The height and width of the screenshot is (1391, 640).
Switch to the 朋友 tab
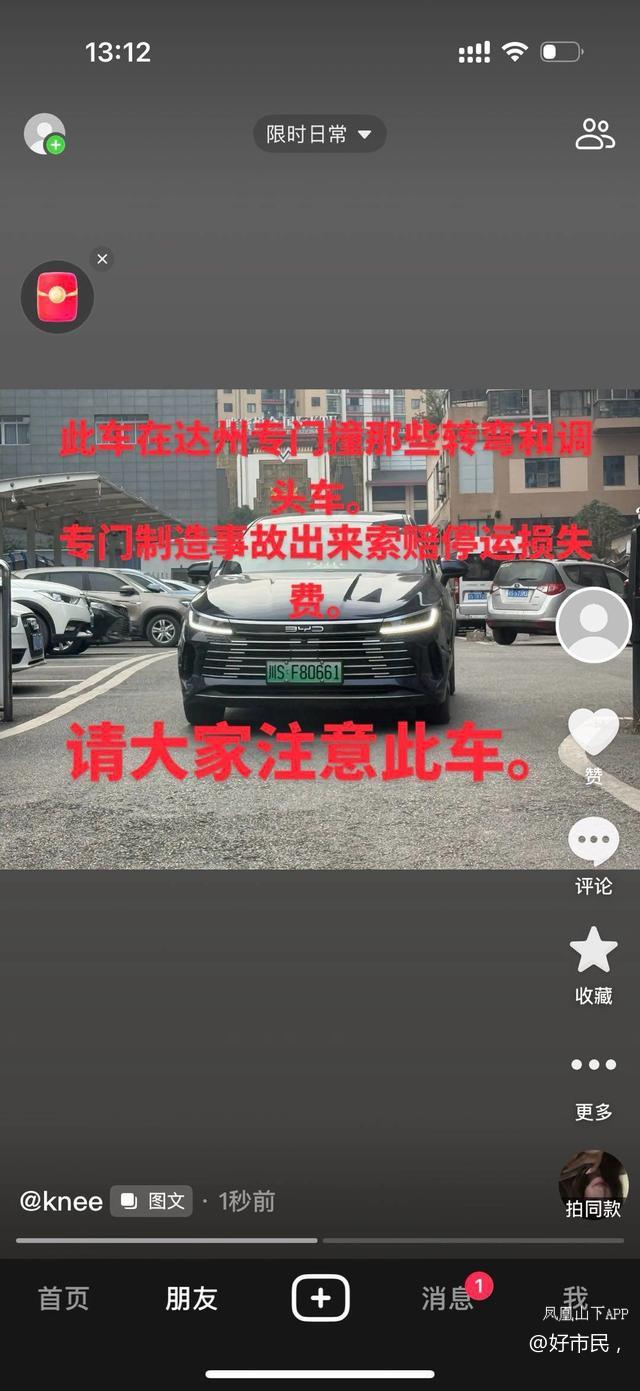tap(191, 1298)
